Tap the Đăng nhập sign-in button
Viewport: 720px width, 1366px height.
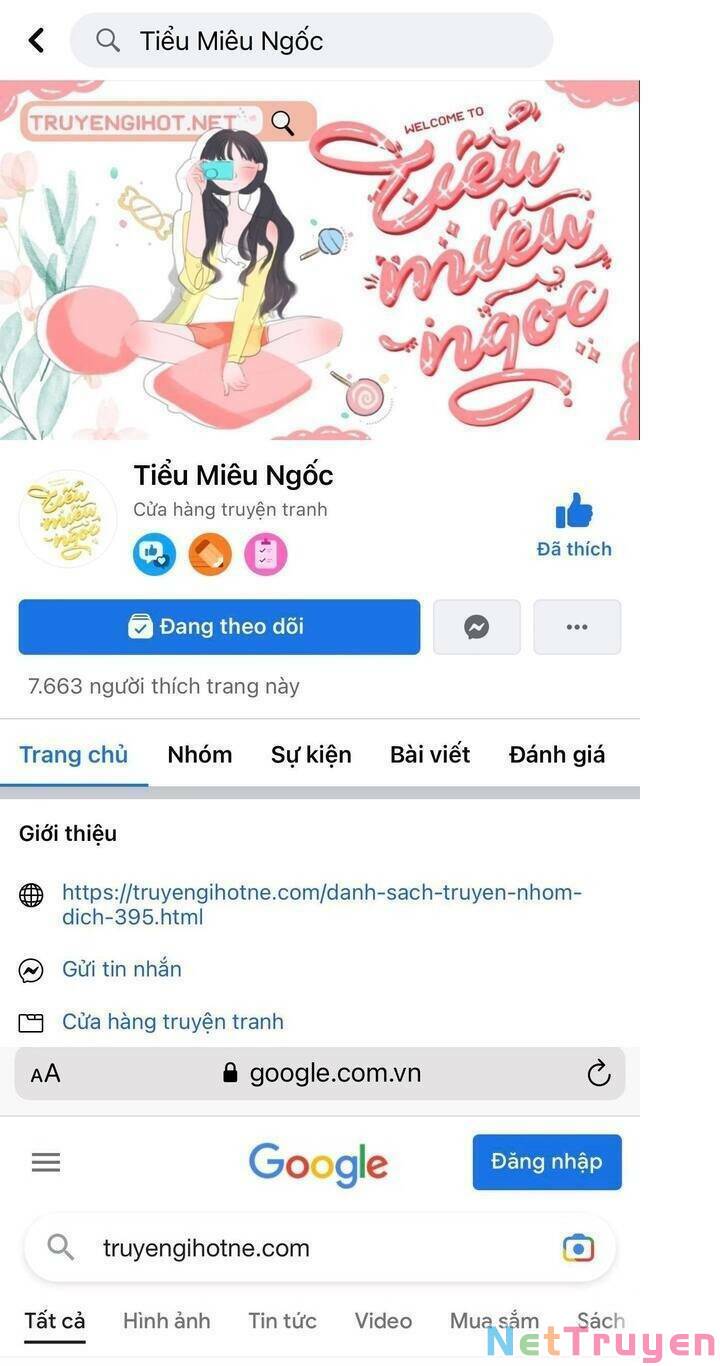pyautogui.click(x=547, y=1162)
